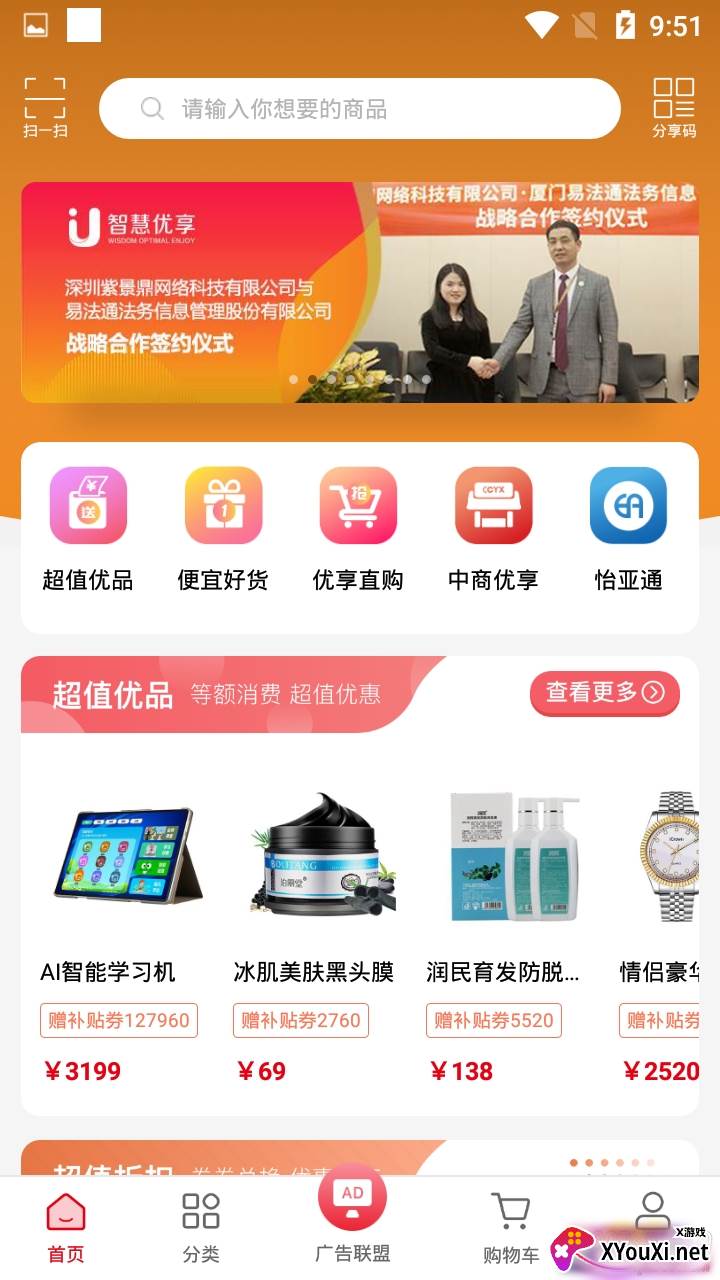Go to the 购物车 tab
Image resolution: width=720 pixels, height=1280 pixels.
click(x=510, y=1227)
